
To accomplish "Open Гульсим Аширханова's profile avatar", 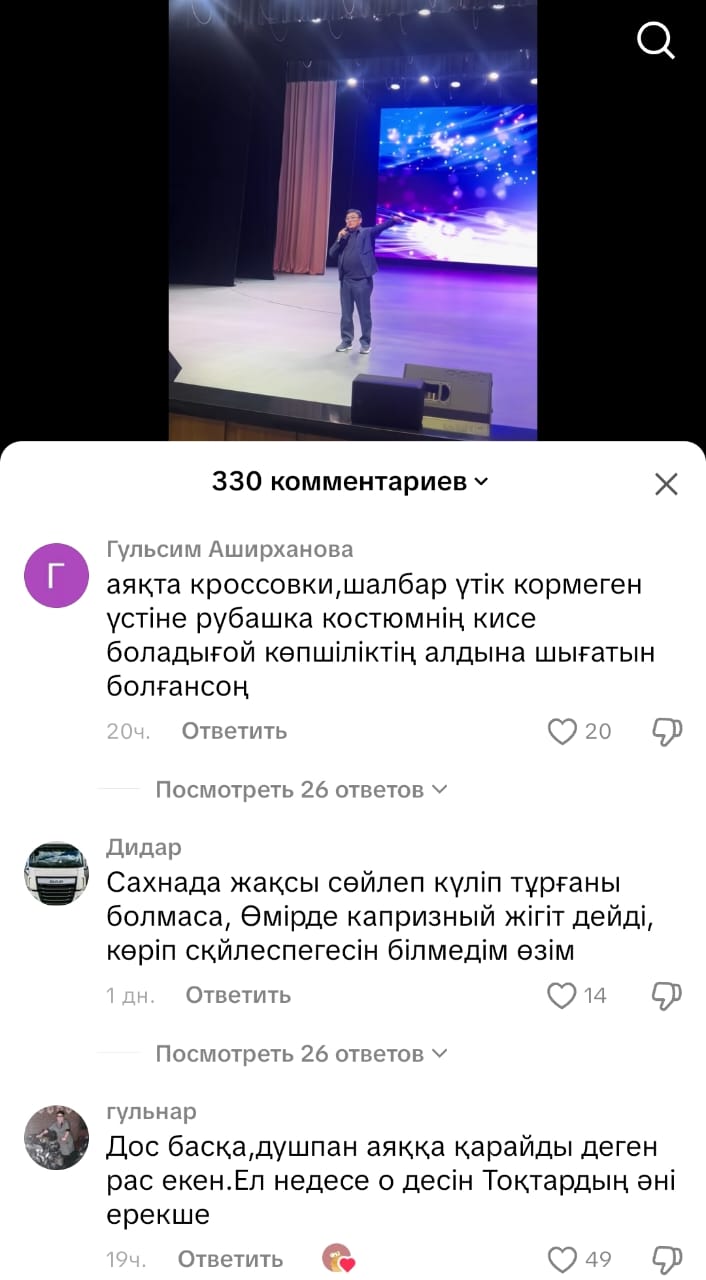I will [56, 575].
